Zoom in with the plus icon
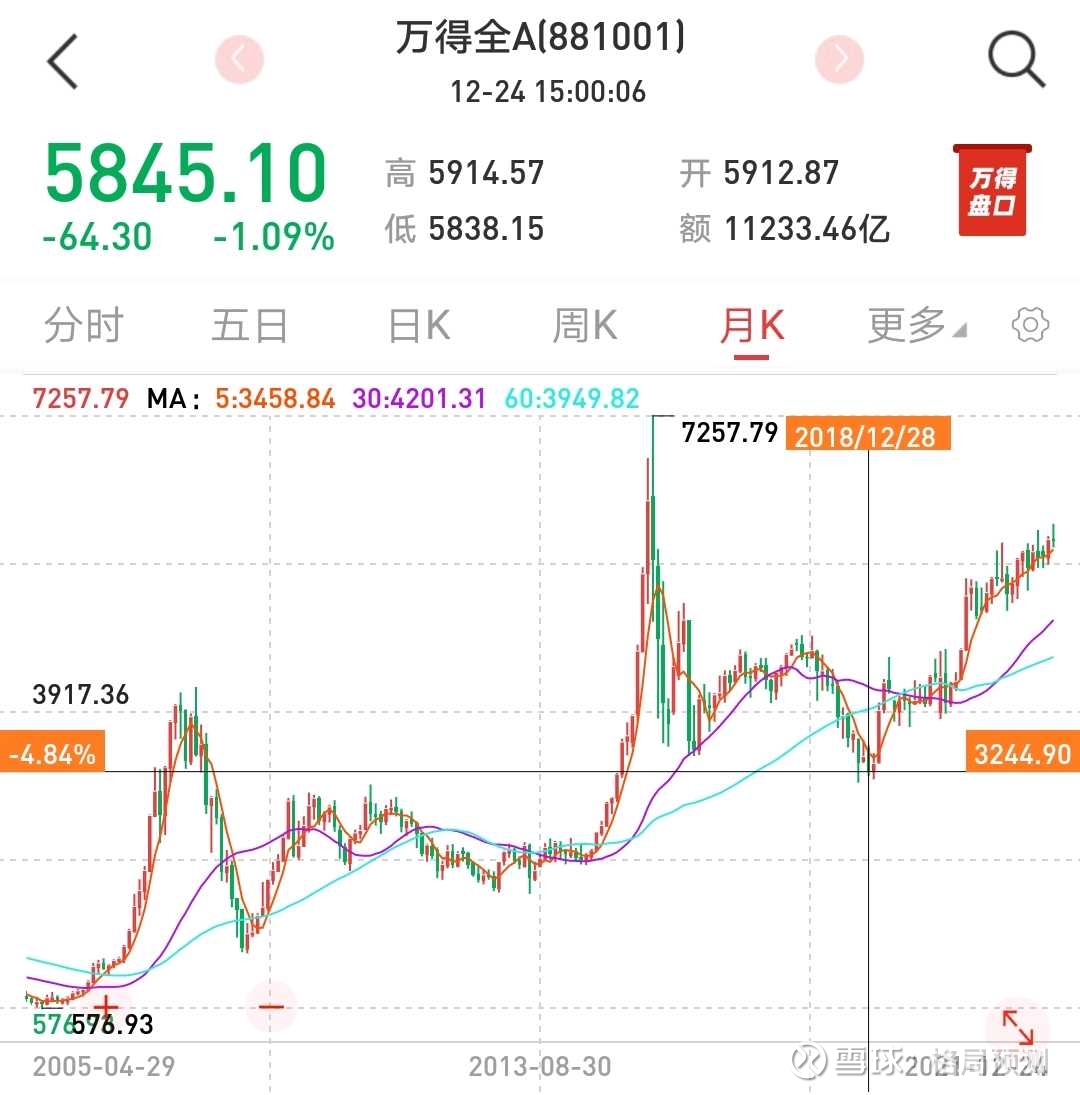1080x1095 pixels. [x=107, y=1007]
